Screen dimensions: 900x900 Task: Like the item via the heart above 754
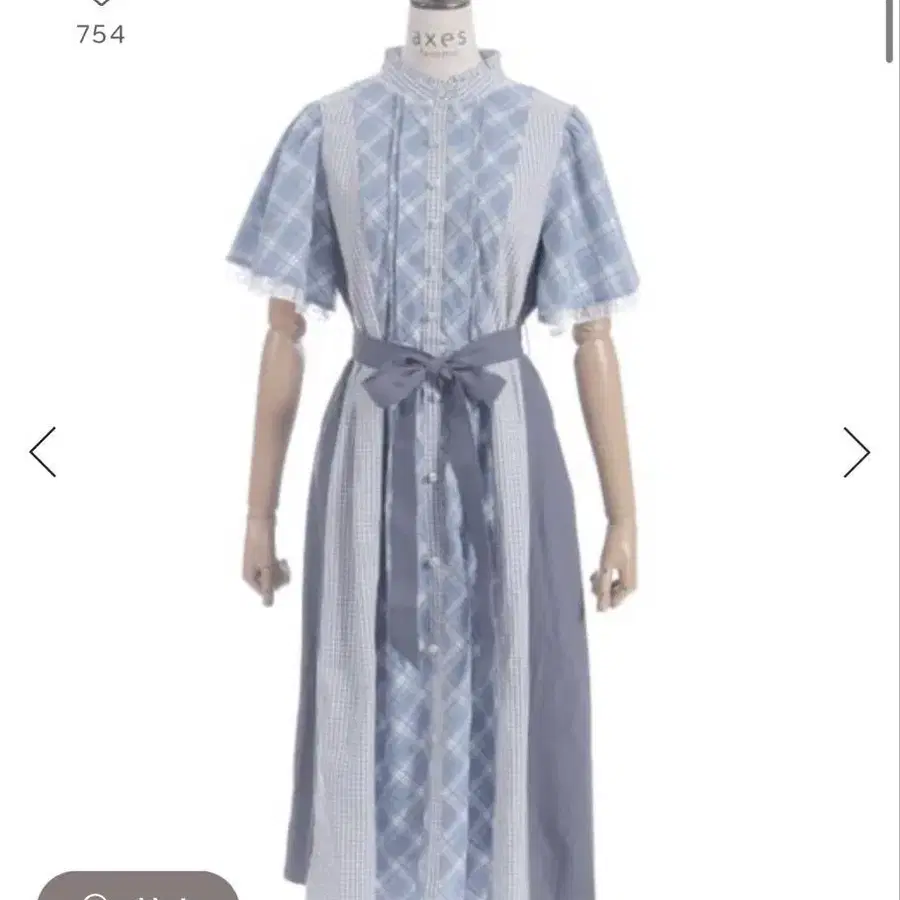coord(101,3)
